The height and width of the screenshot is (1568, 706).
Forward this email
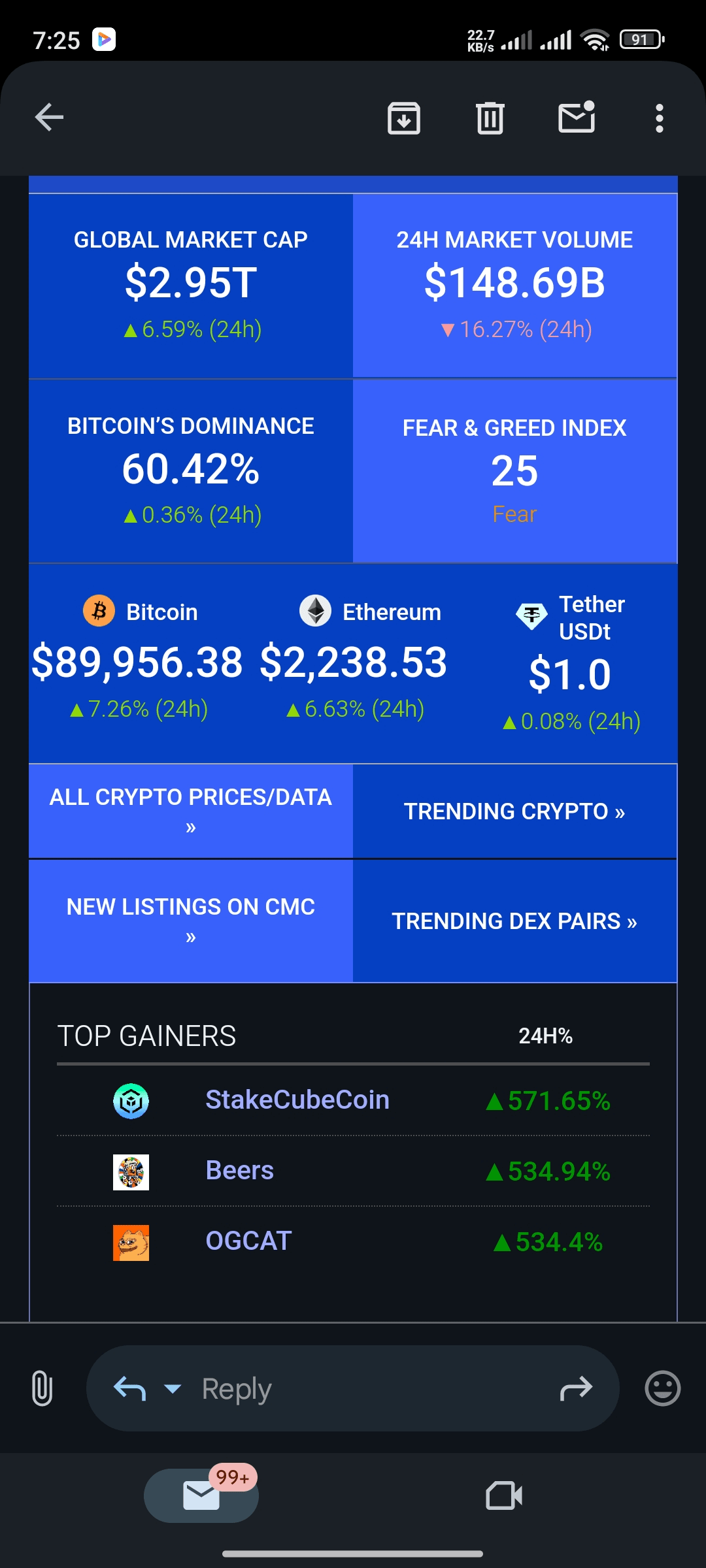point(576,1388)
